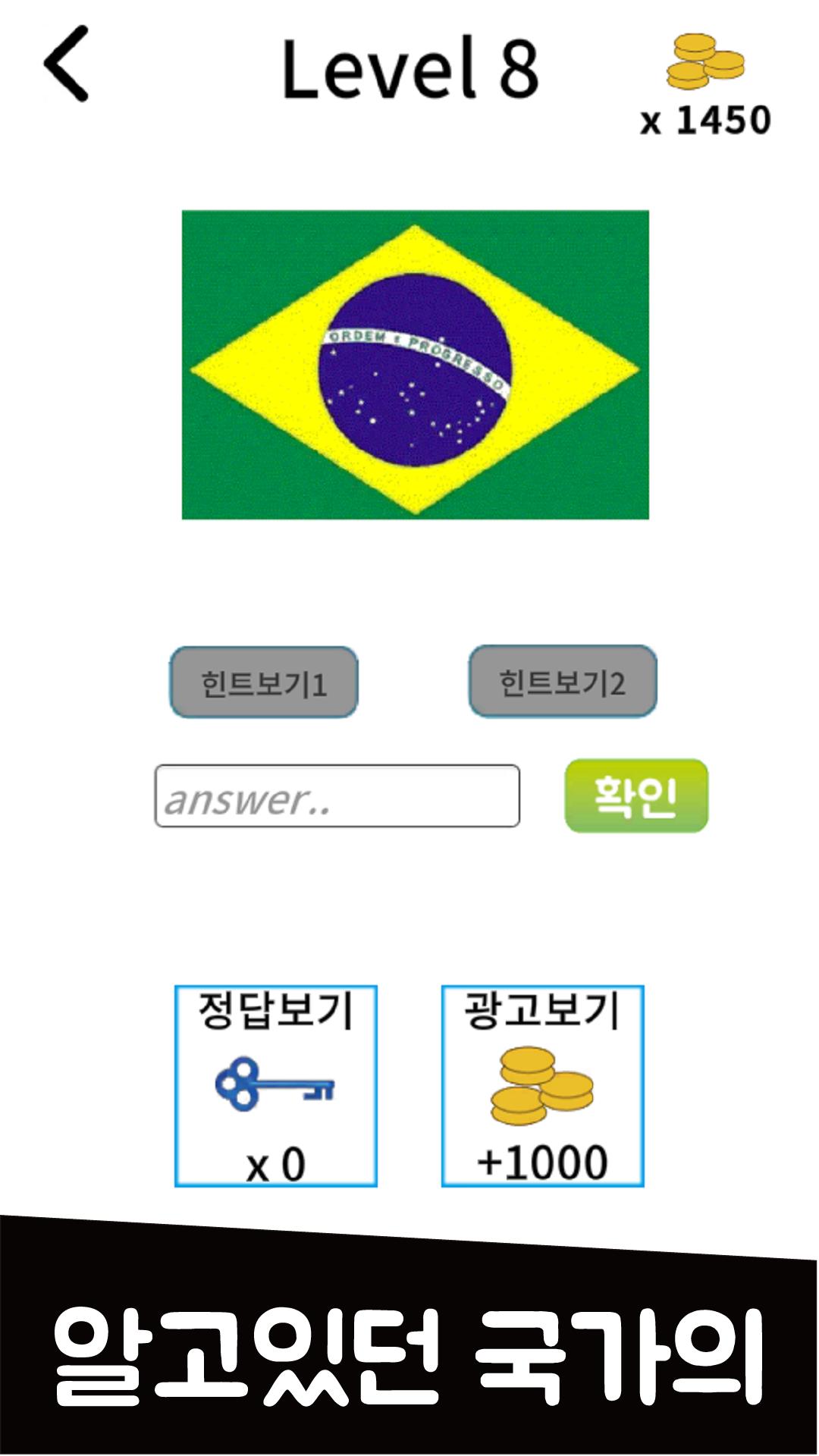Open the 힌트보기2 hint button
Image resolution: width=819 pixels, height=1456 pixels.
pos(563,681)
